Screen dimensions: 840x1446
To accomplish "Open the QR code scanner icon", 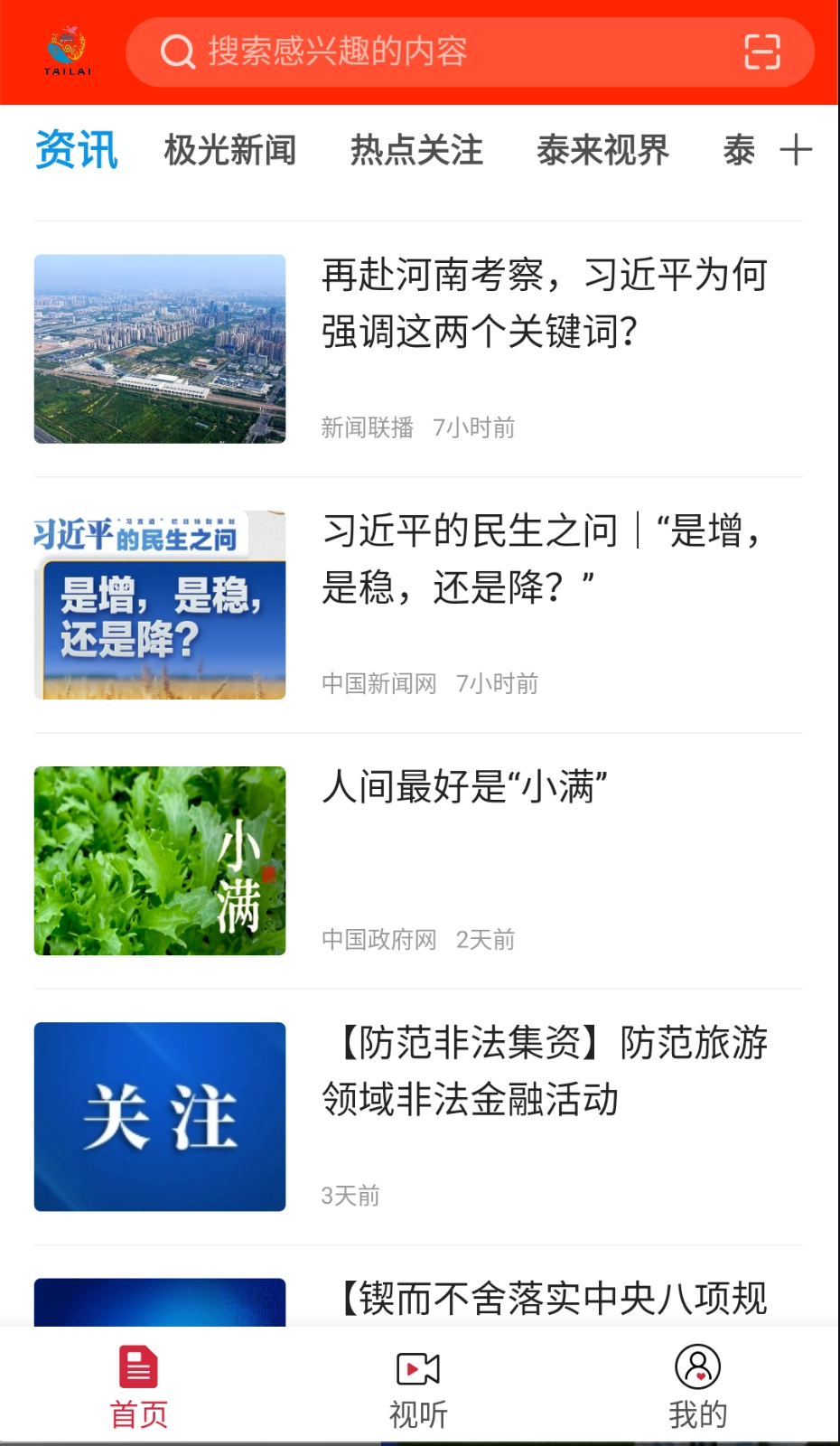I will click(x=764, y=52).
